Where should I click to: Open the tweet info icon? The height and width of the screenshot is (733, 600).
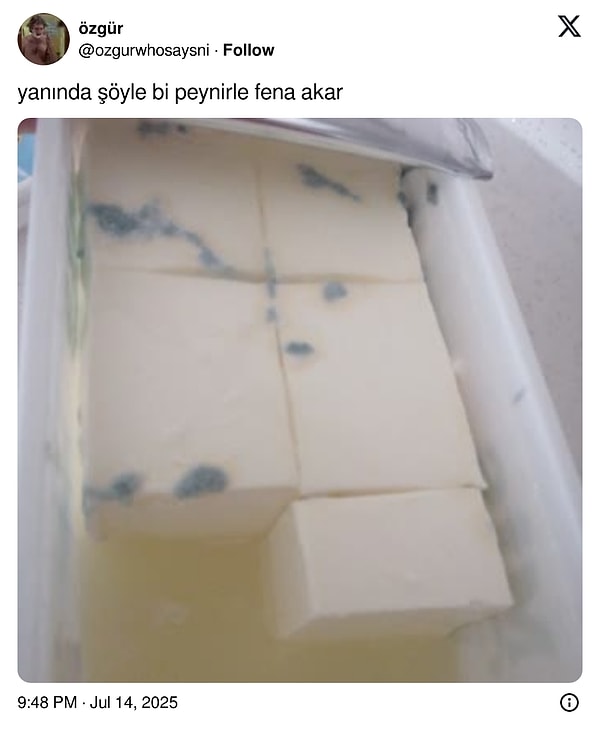569,703
